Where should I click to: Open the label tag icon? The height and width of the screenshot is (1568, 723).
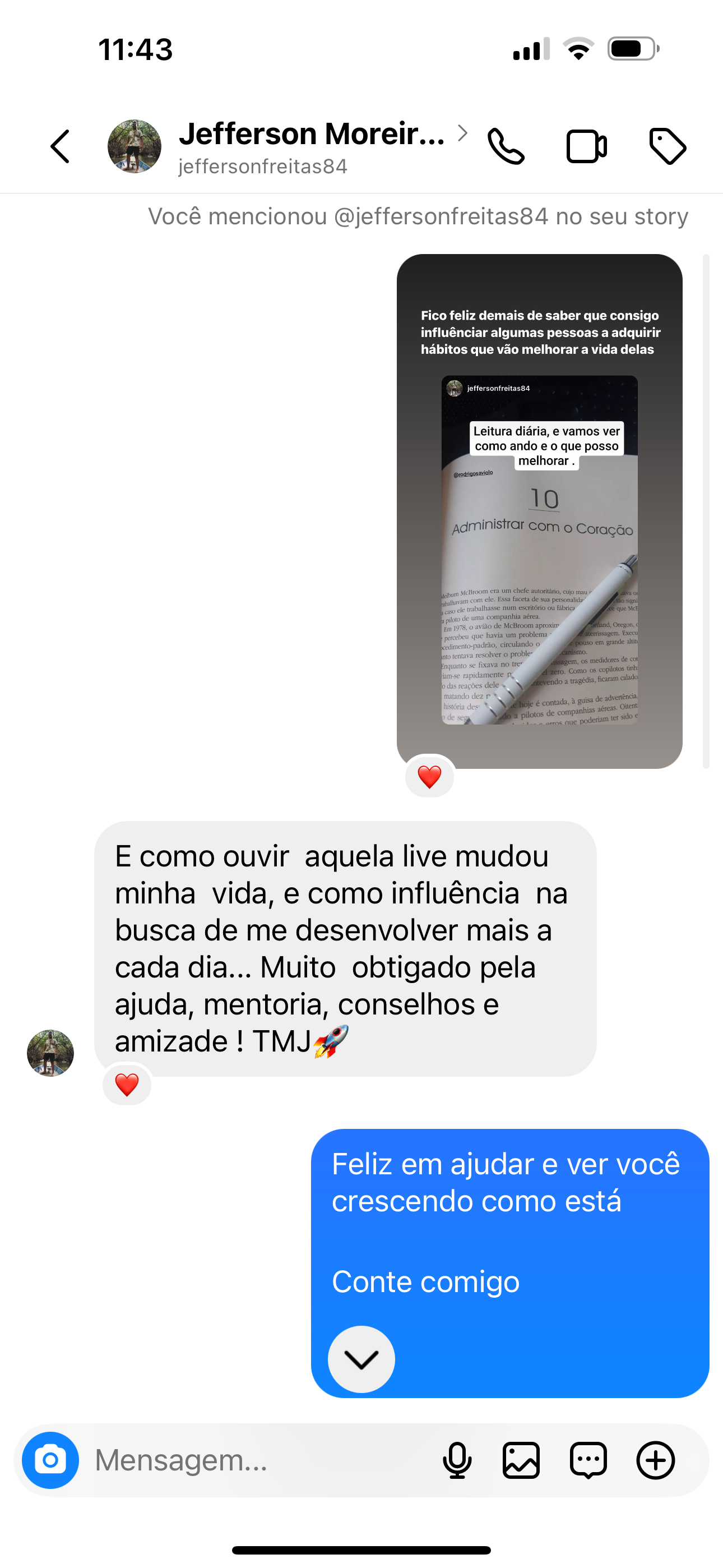668,147
